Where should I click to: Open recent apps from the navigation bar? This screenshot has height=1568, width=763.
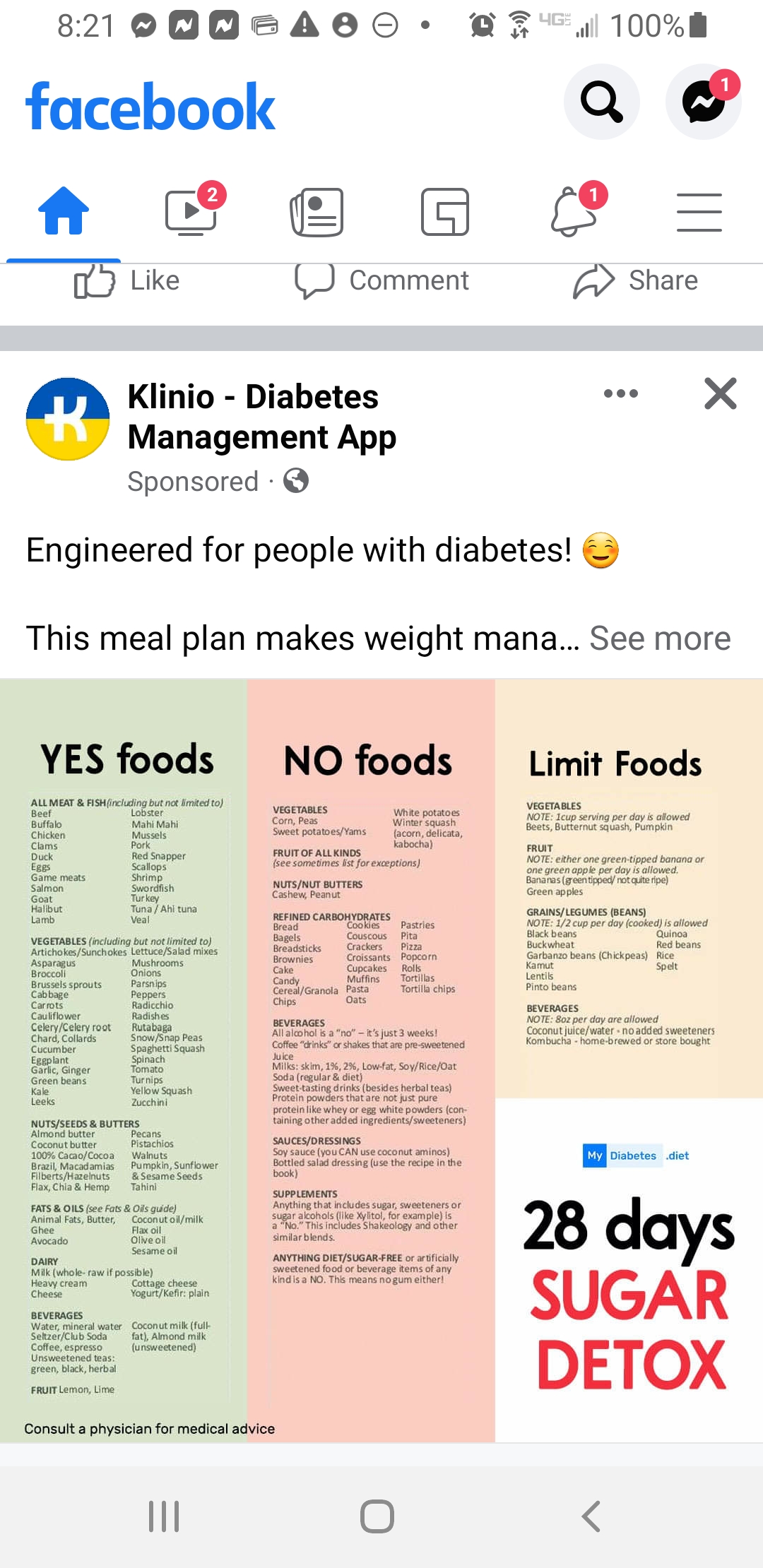tap(165, 1516)
